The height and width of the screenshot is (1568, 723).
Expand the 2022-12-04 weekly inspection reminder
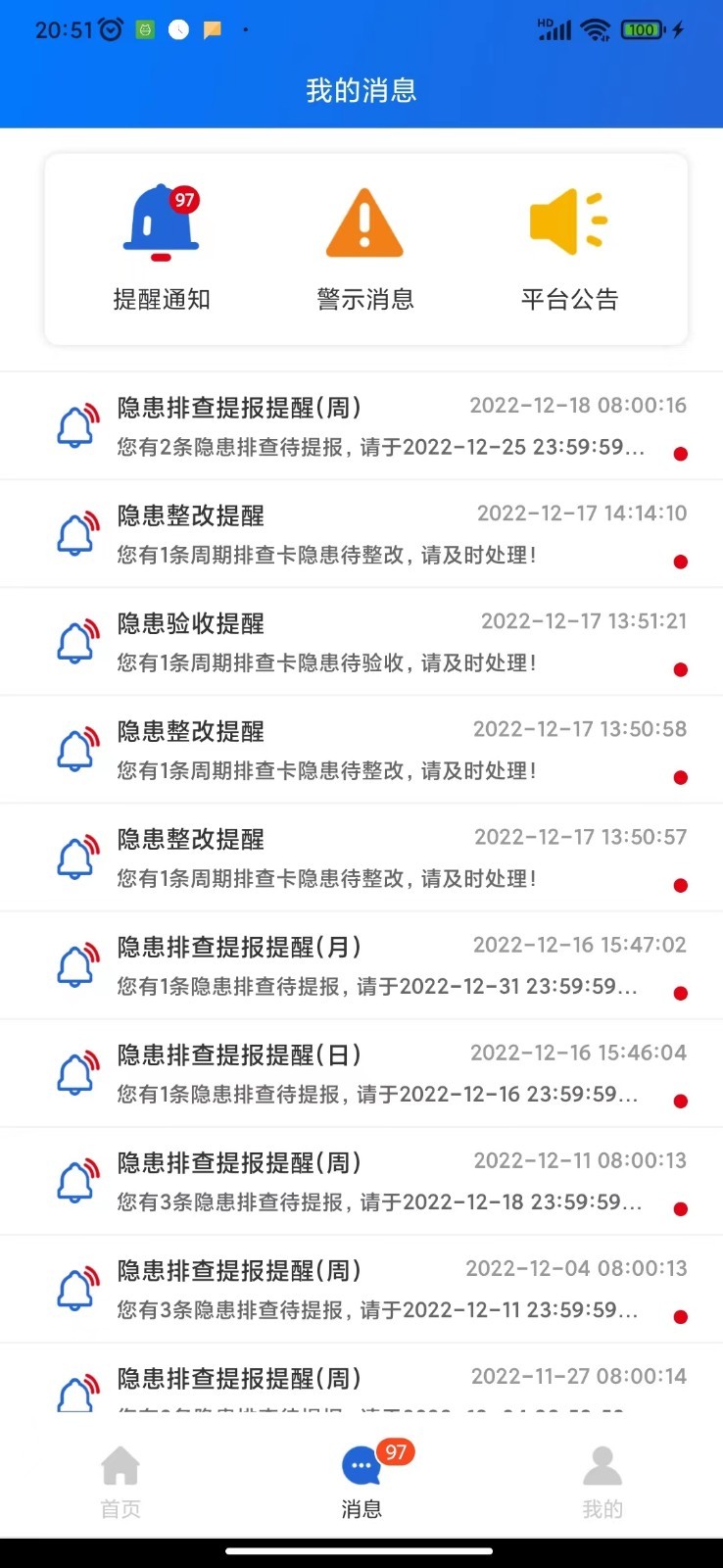click(361, 1288)
